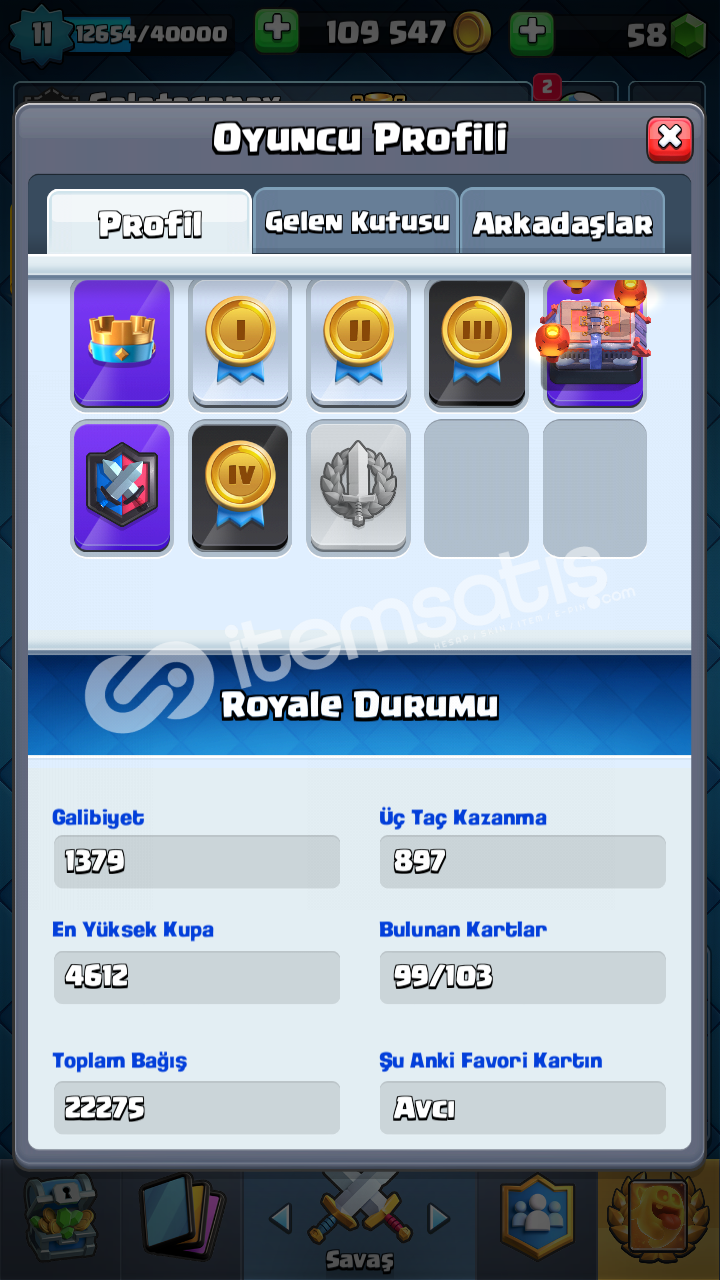Open the tournaments trophy tab

pos(659,1219)
